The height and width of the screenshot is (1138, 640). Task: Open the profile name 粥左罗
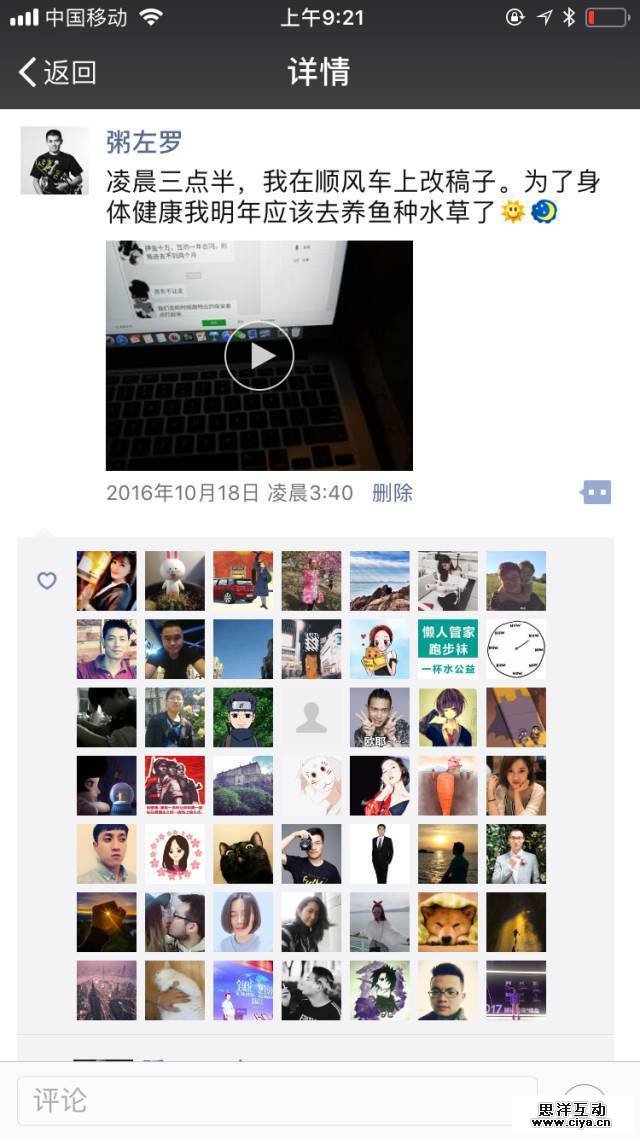pyautogui.click(x=145, y=142)
